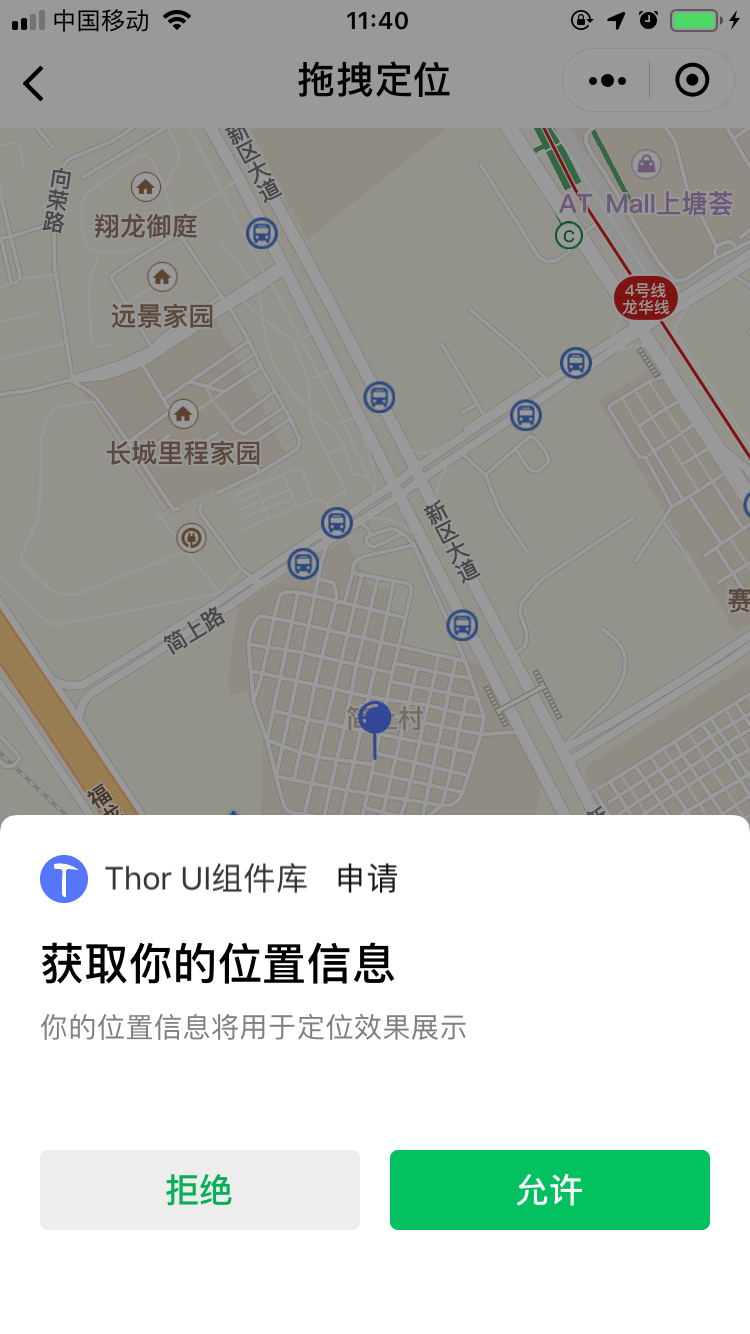Open the mini program three-dot menu

[x=607, y=81]
